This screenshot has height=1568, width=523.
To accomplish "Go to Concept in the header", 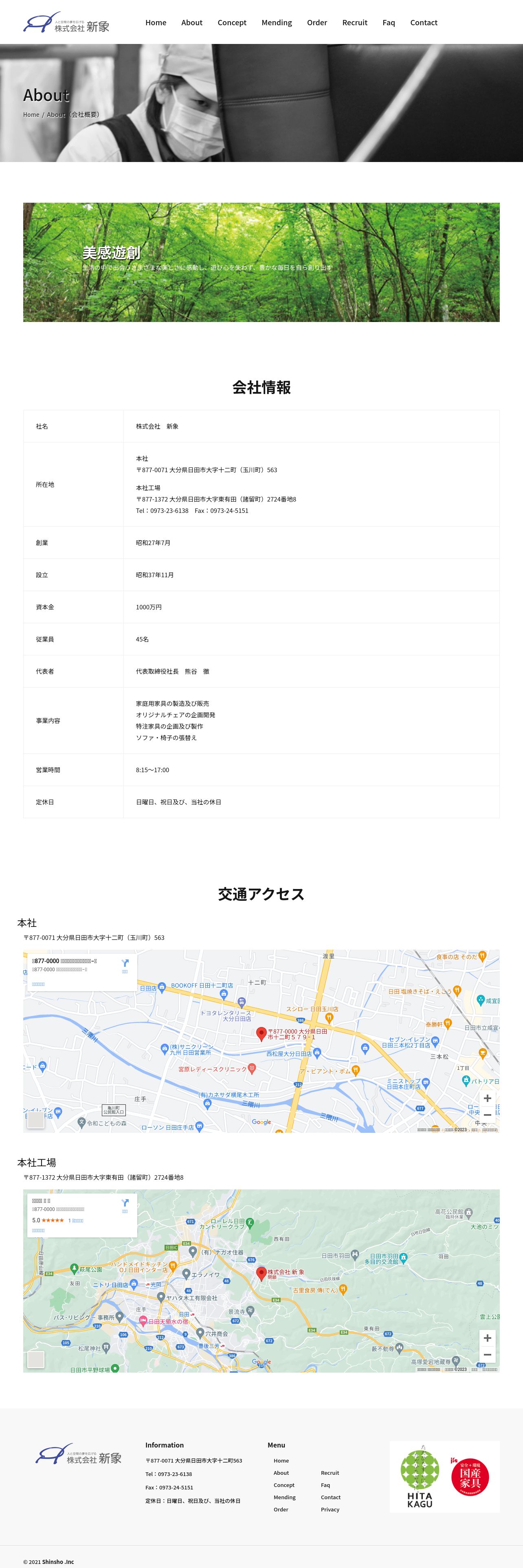I will (231, 22).
